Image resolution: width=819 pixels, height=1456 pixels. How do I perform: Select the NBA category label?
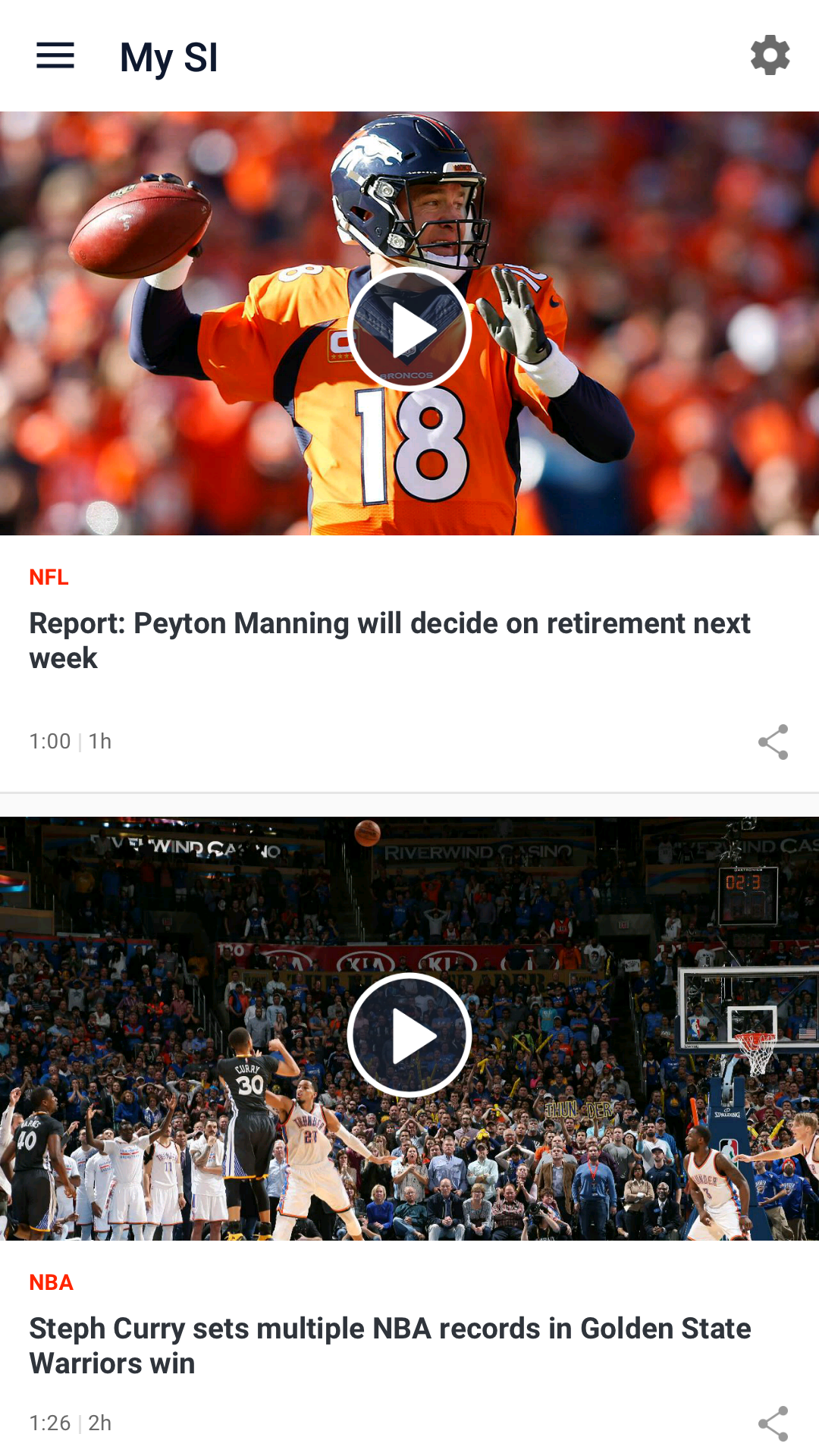[52, 1282]
